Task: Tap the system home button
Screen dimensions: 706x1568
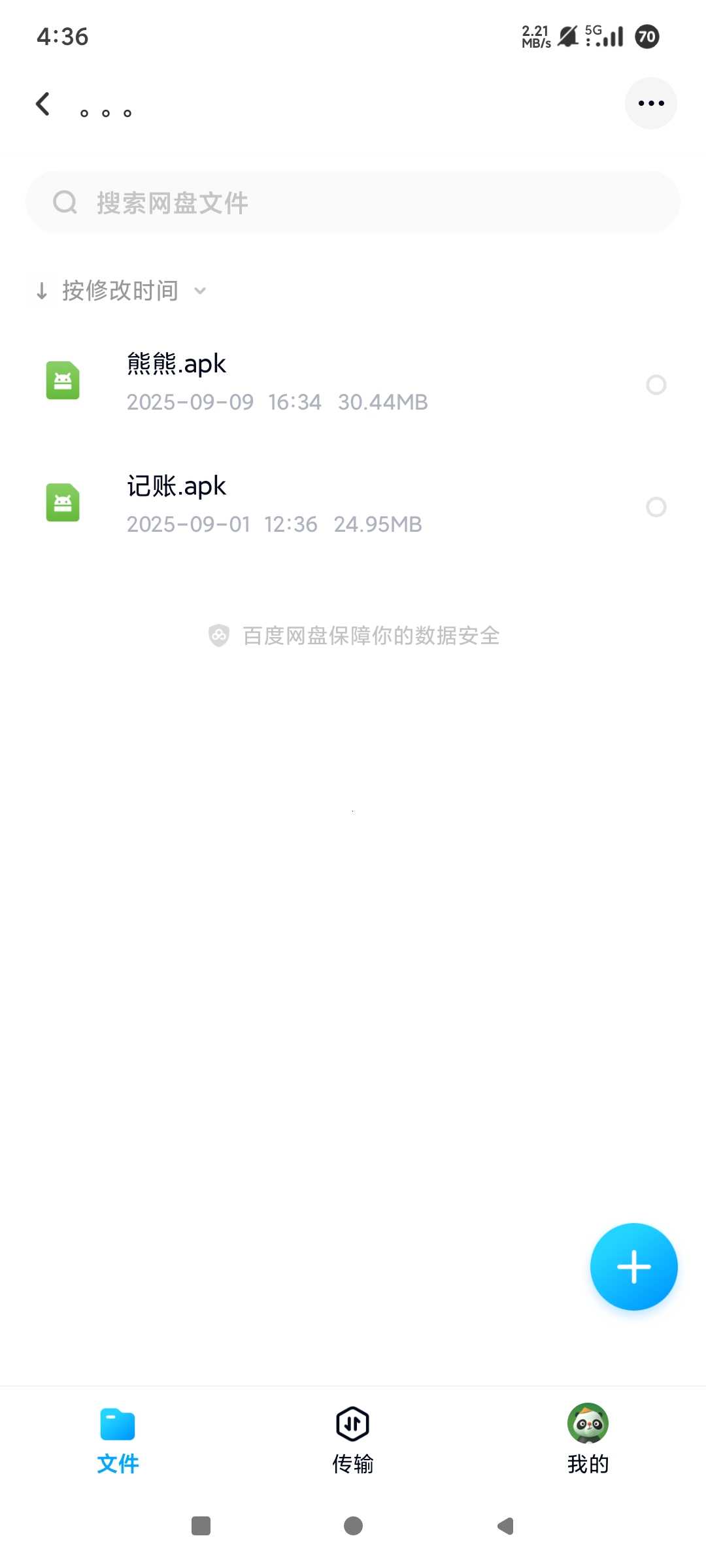Action: tap(353, 1526)
